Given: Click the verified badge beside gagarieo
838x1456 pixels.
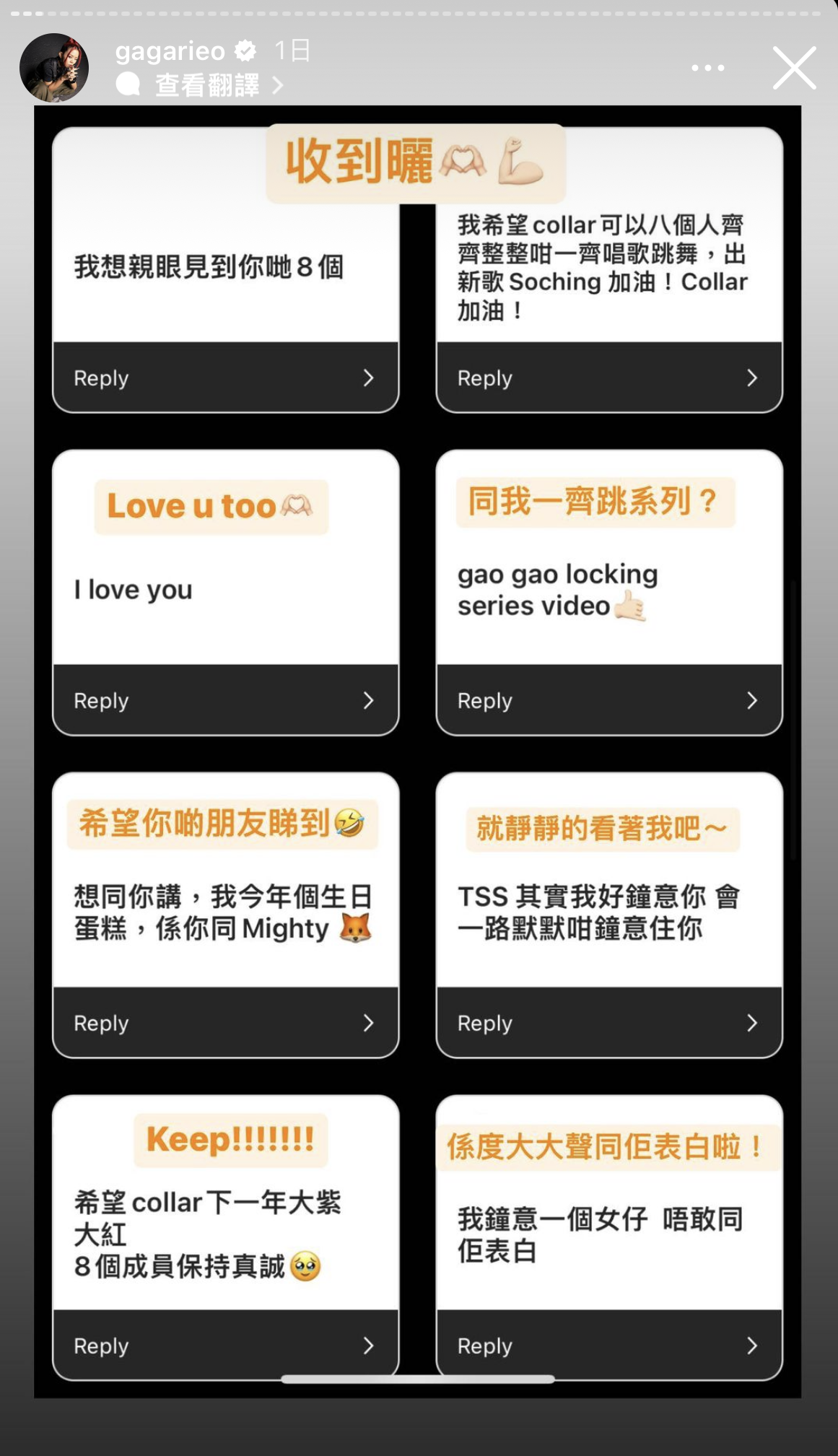Looking at the screenshot, I should 244,51.
